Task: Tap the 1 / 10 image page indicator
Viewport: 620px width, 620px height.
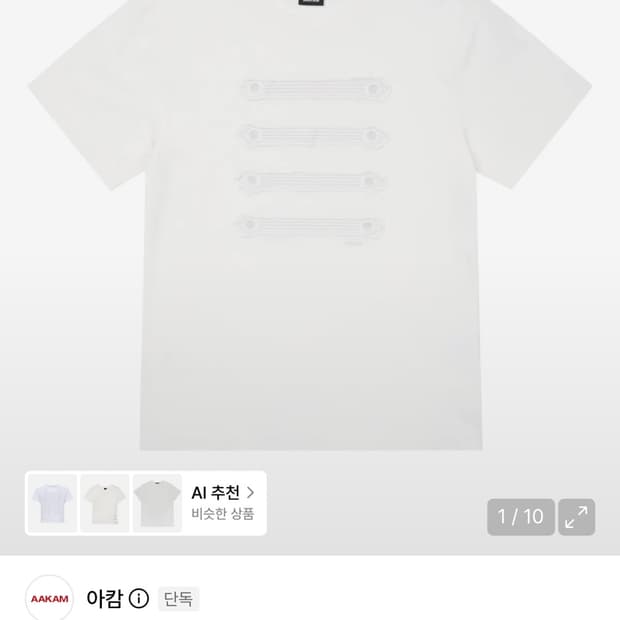Action: tap(521, 517)
